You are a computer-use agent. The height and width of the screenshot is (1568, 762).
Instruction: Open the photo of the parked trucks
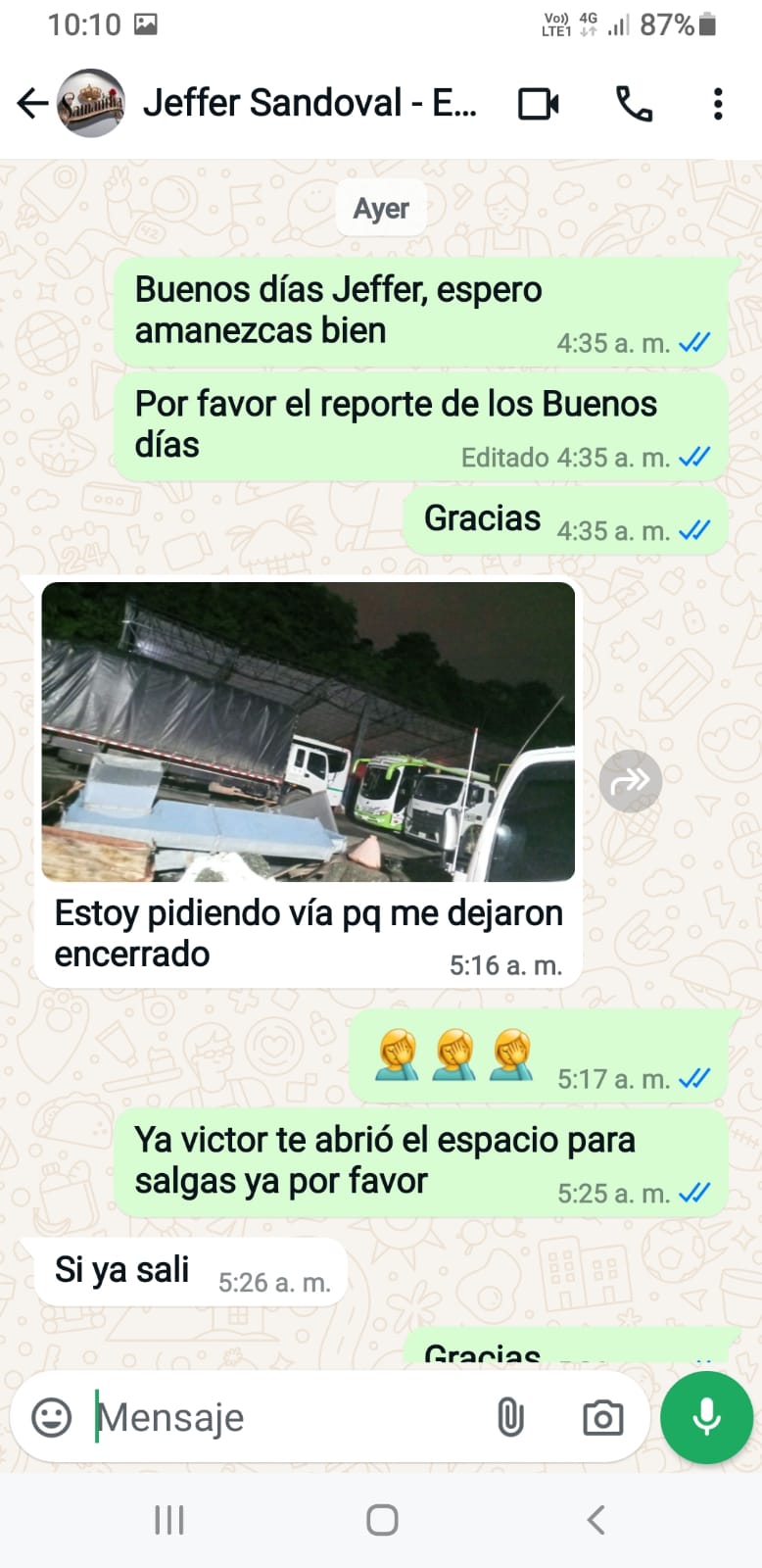click(x=308, y=731)
